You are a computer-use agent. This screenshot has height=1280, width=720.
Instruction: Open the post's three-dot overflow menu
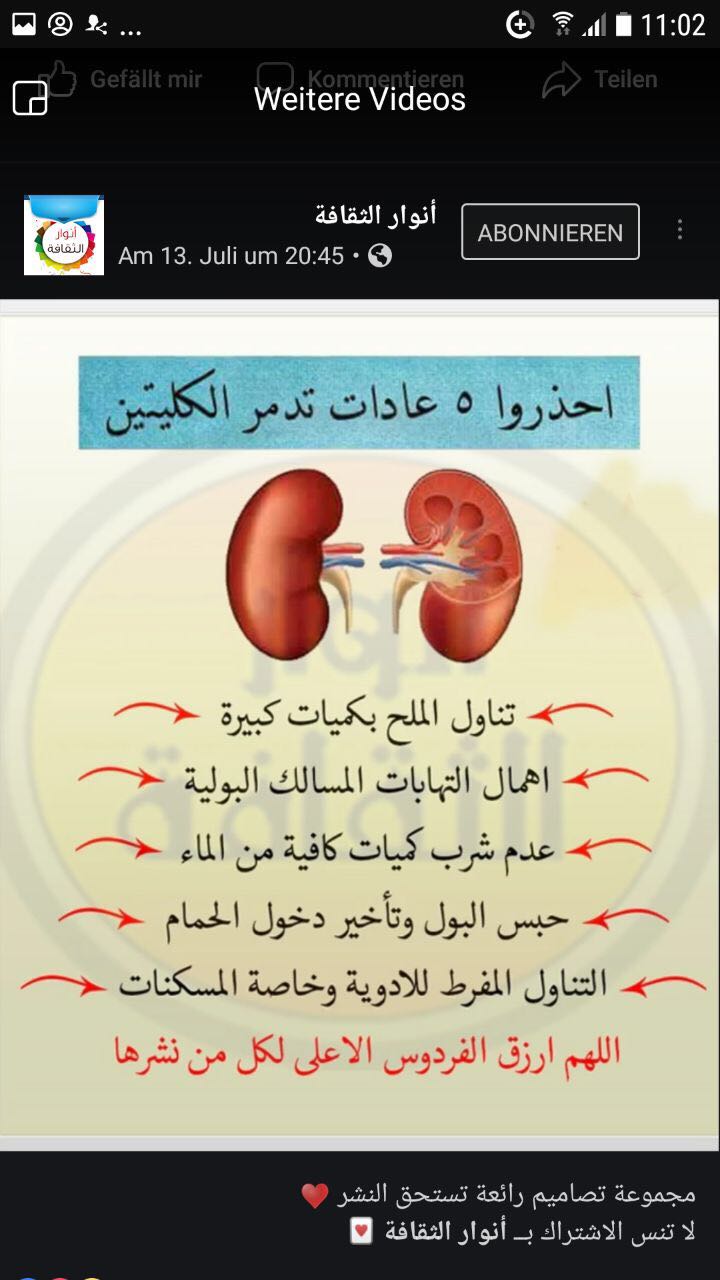680,230
